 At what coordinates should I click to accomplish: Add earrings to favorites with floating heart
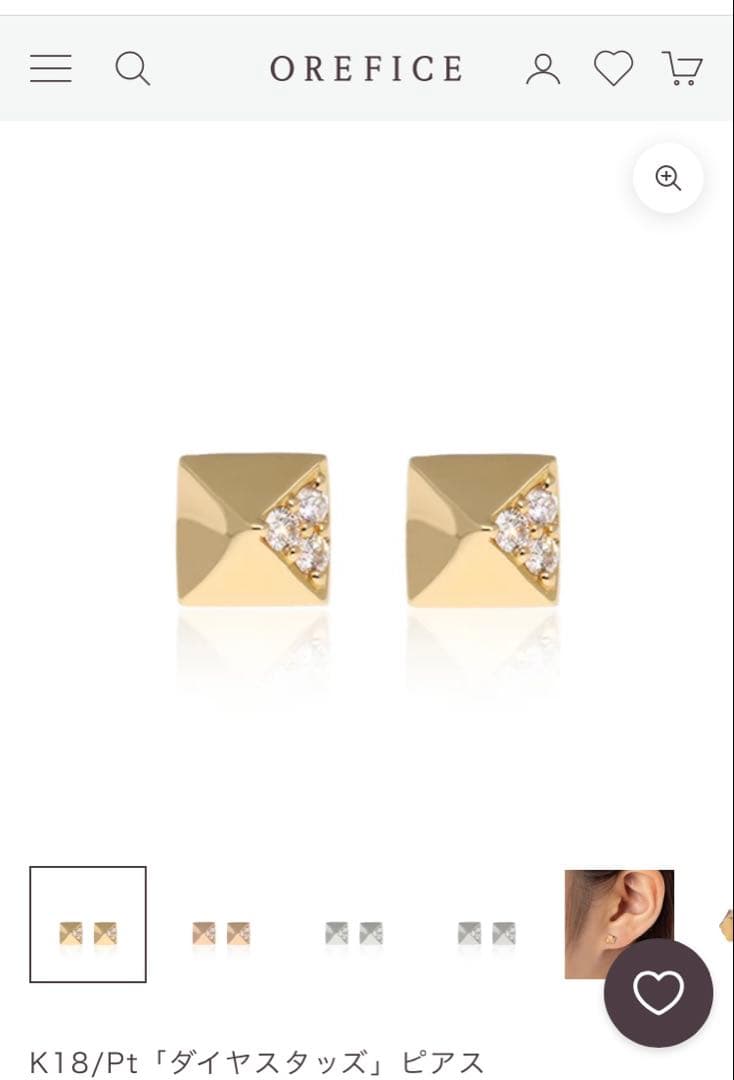(658, 992)
